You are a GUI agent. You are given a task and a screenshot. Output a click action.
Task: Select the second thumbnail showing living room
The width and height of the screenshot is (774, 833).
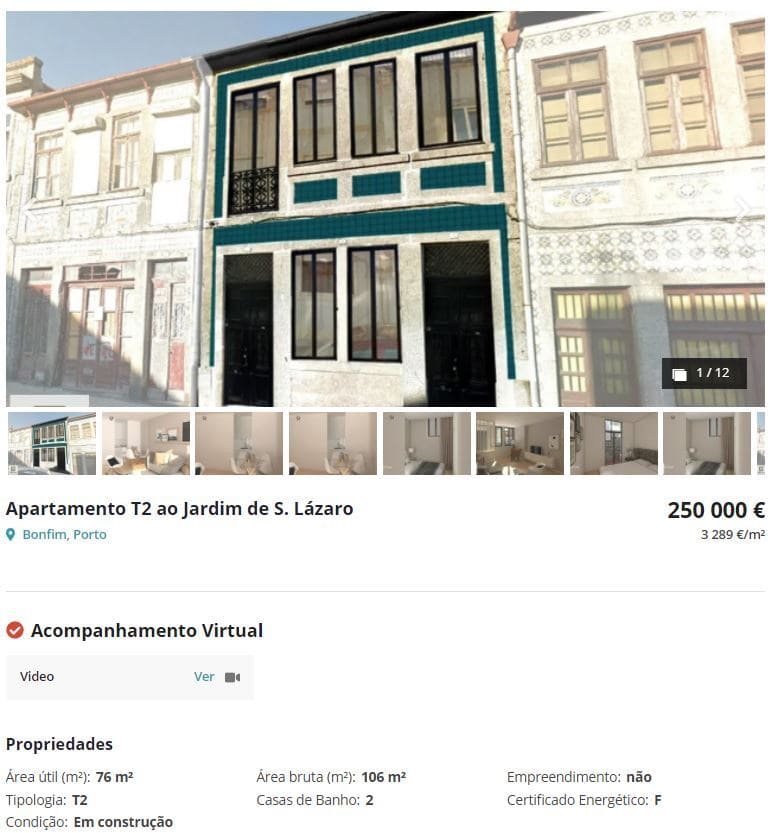[145, 443]
